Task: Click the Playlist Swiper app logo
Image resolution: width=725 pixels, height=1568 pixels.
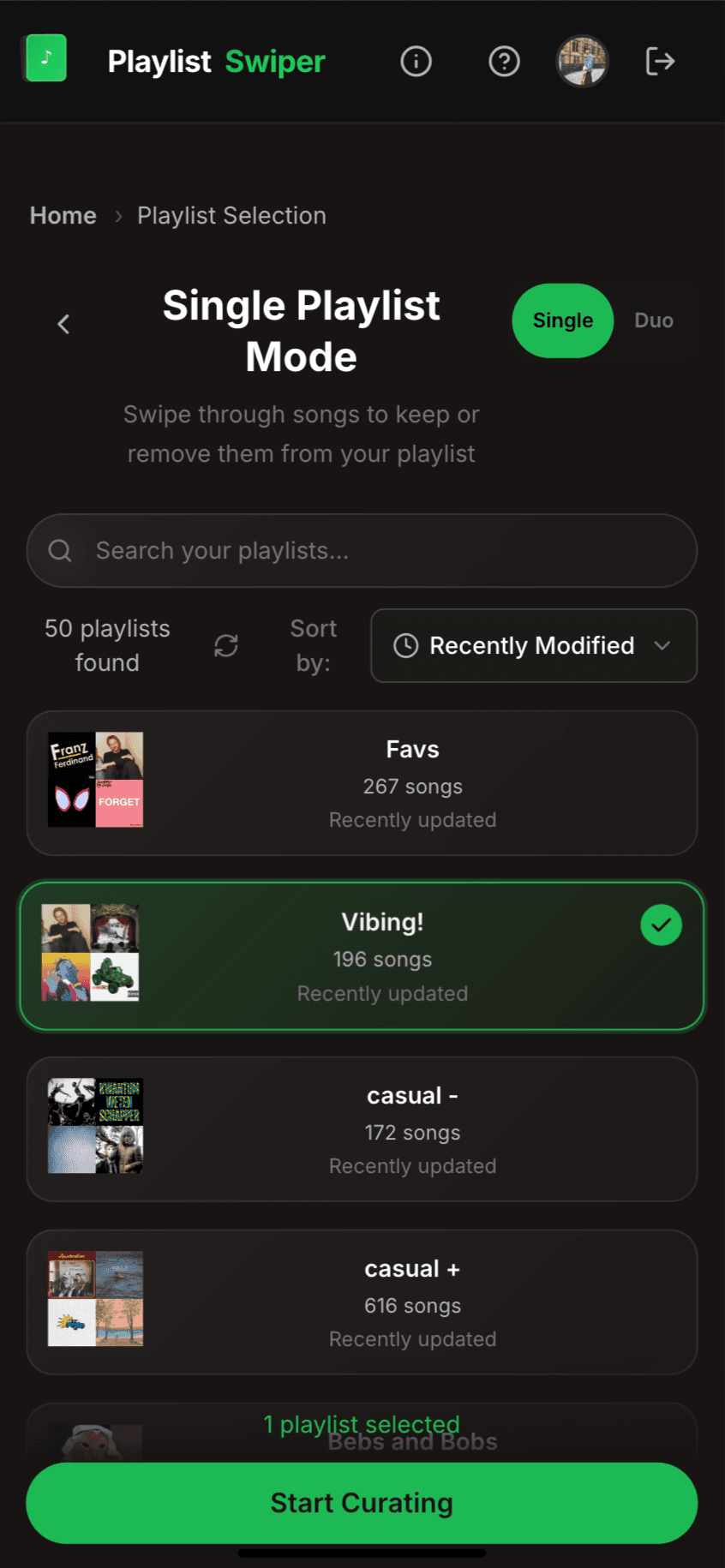Action: click(45, 58)
